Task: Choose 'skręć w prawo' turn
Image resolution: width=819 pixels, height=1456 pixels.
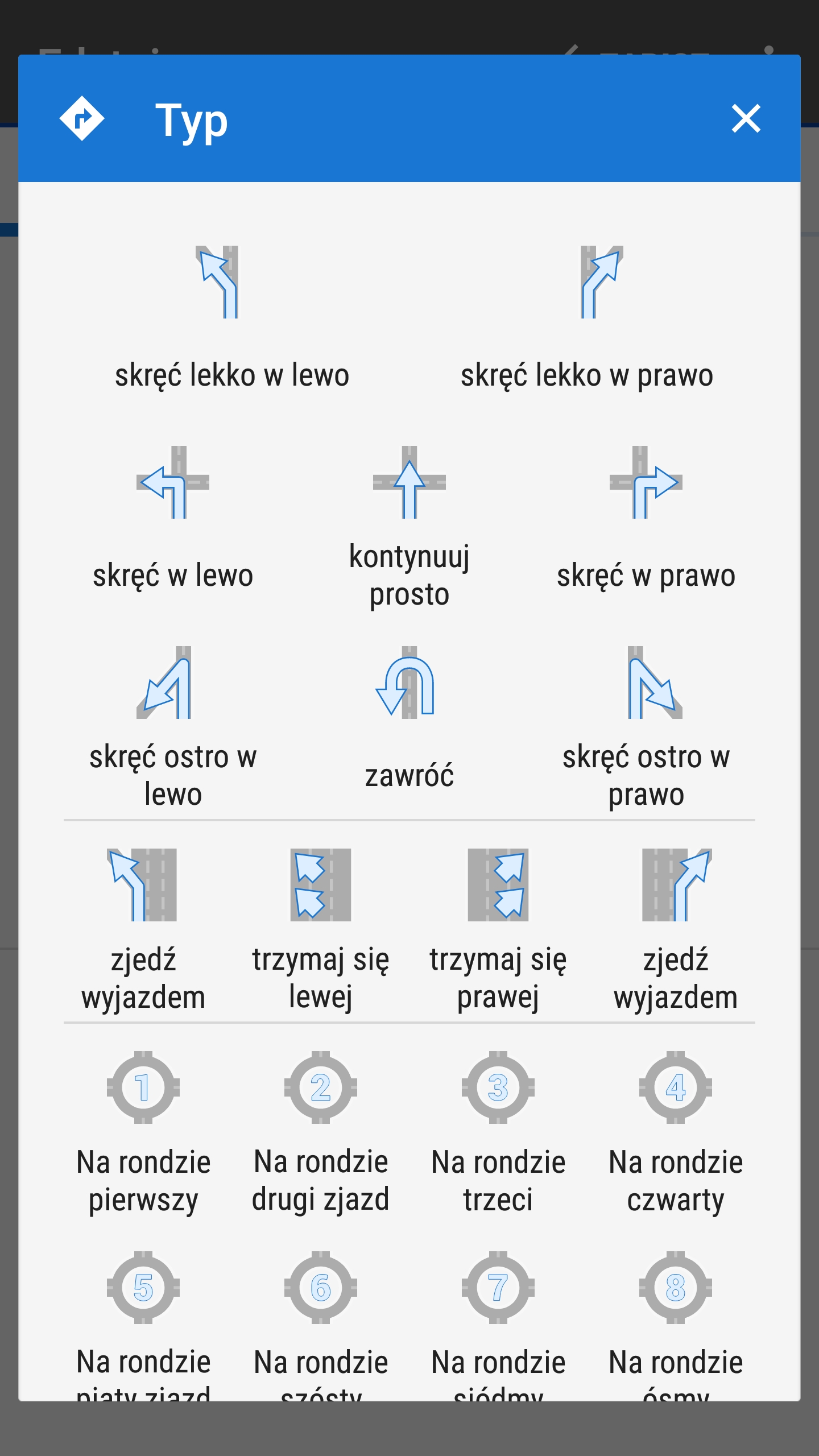Action: coord(646,518)
